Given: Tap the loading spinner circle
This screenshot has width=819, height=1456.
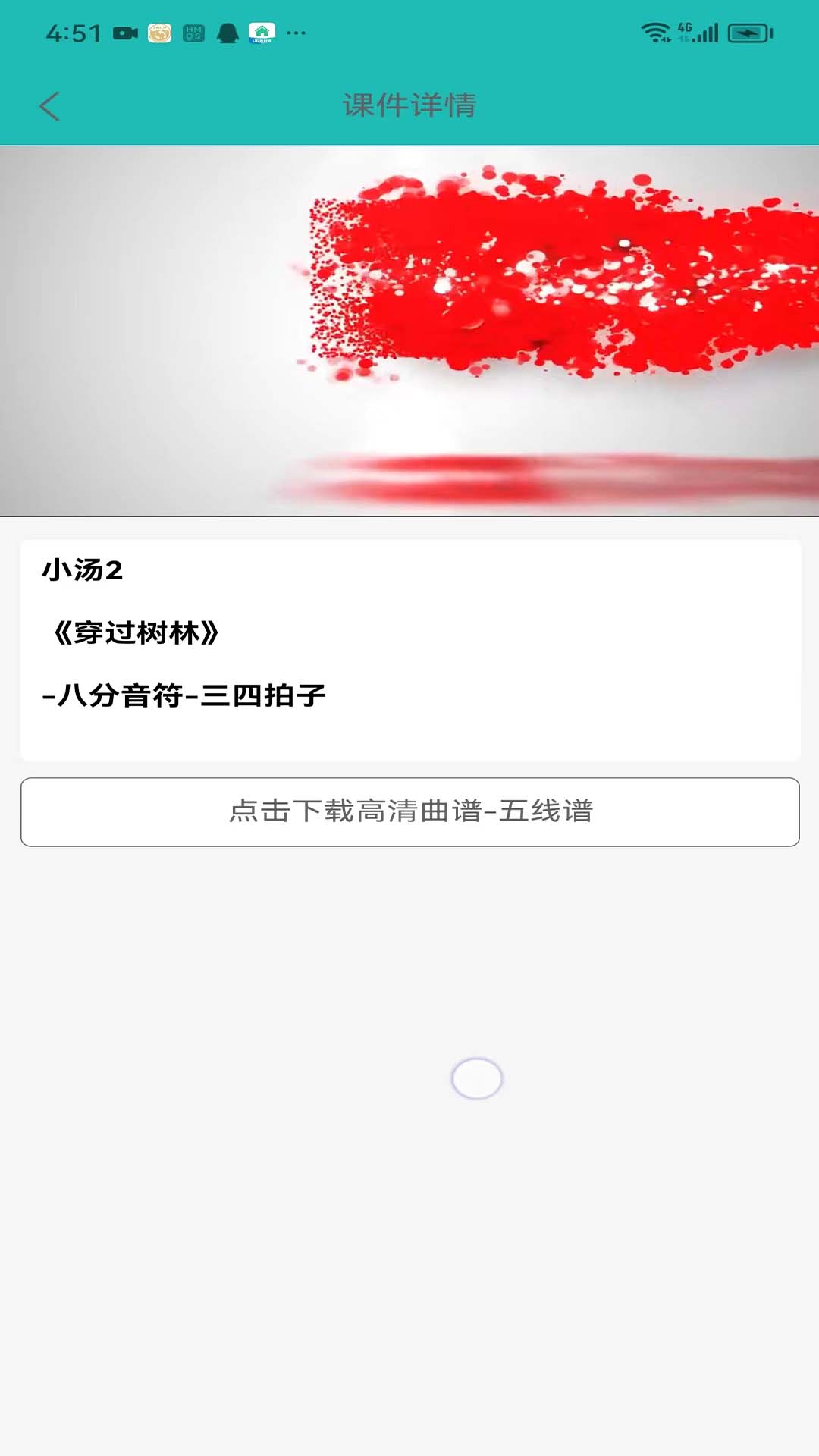Looking at the screenshot, I should coord(476,1077).
